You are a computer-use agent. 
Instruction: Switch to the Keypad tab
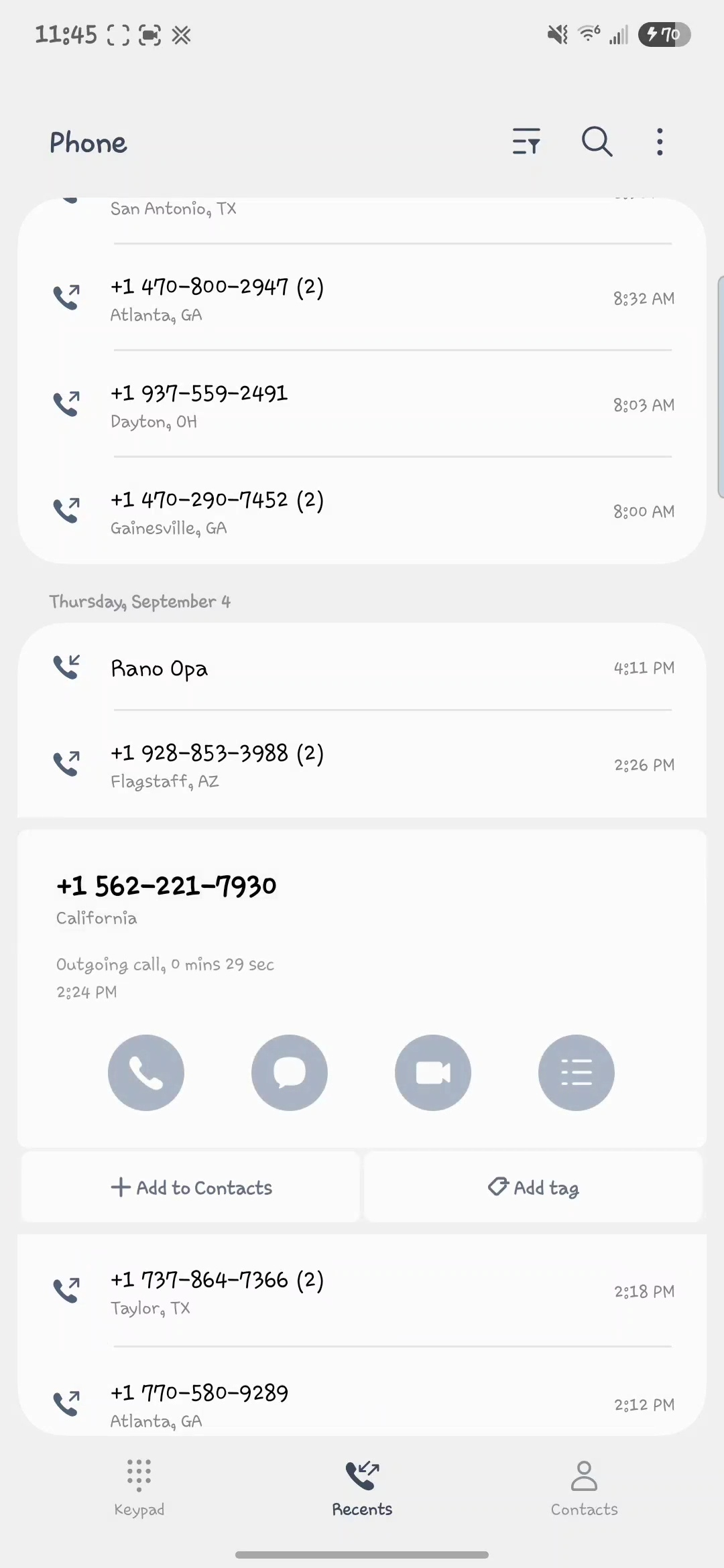pyautogui.click(x=139, y=1488)
